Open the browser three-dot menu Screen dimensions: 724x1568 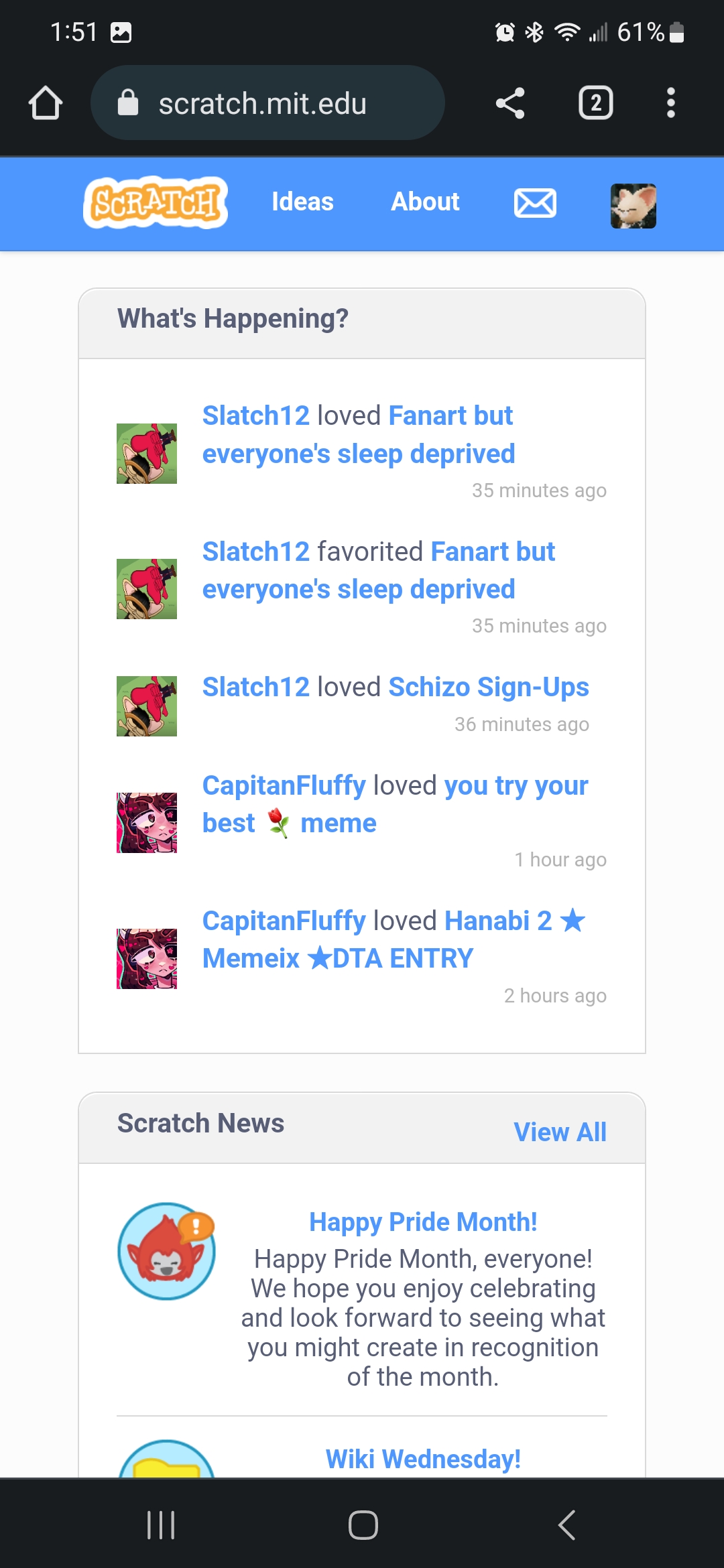tap(670, 102)
